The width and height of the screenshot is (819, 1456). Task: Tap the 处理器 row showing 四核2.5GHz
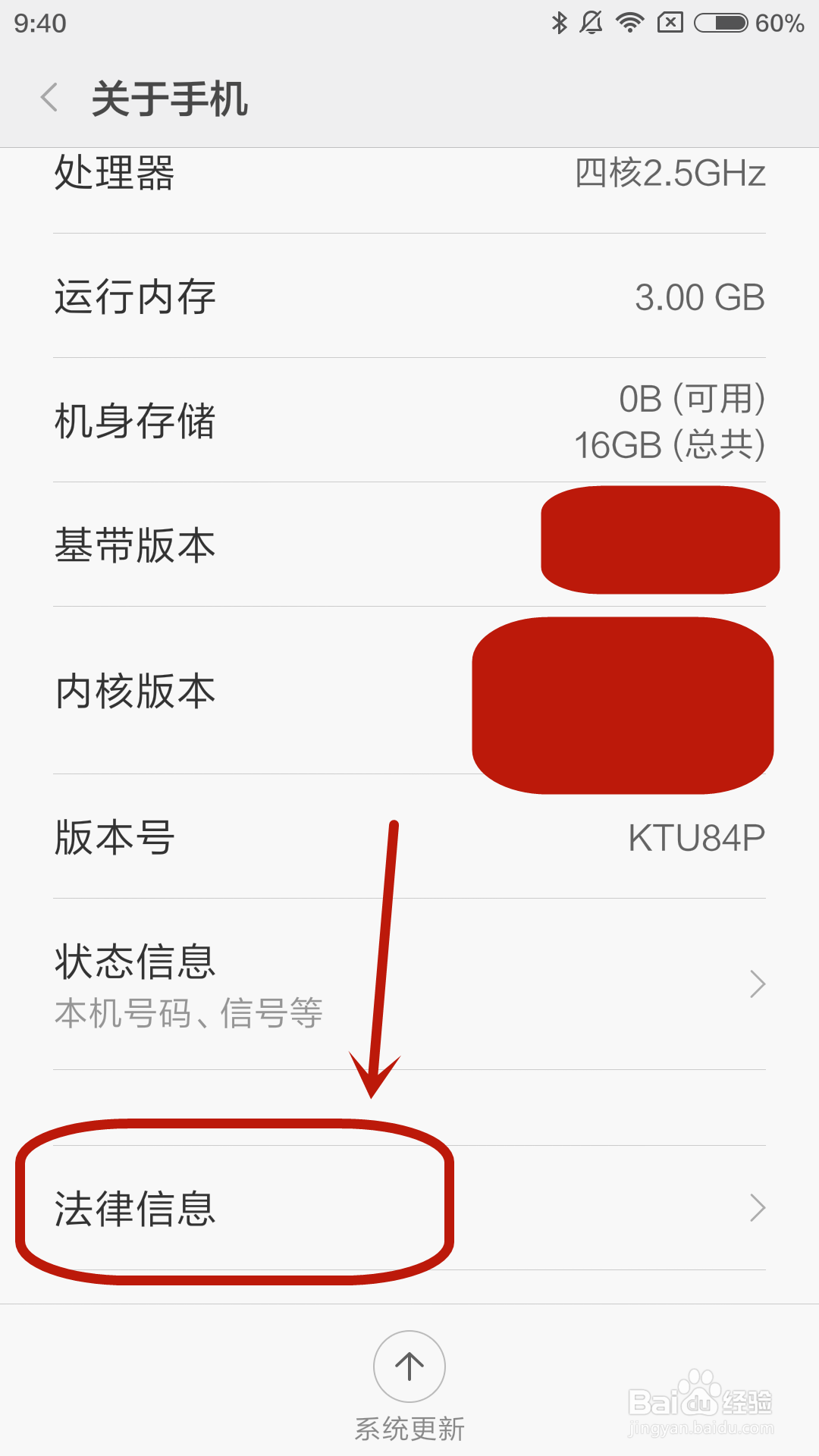point(409,174)
